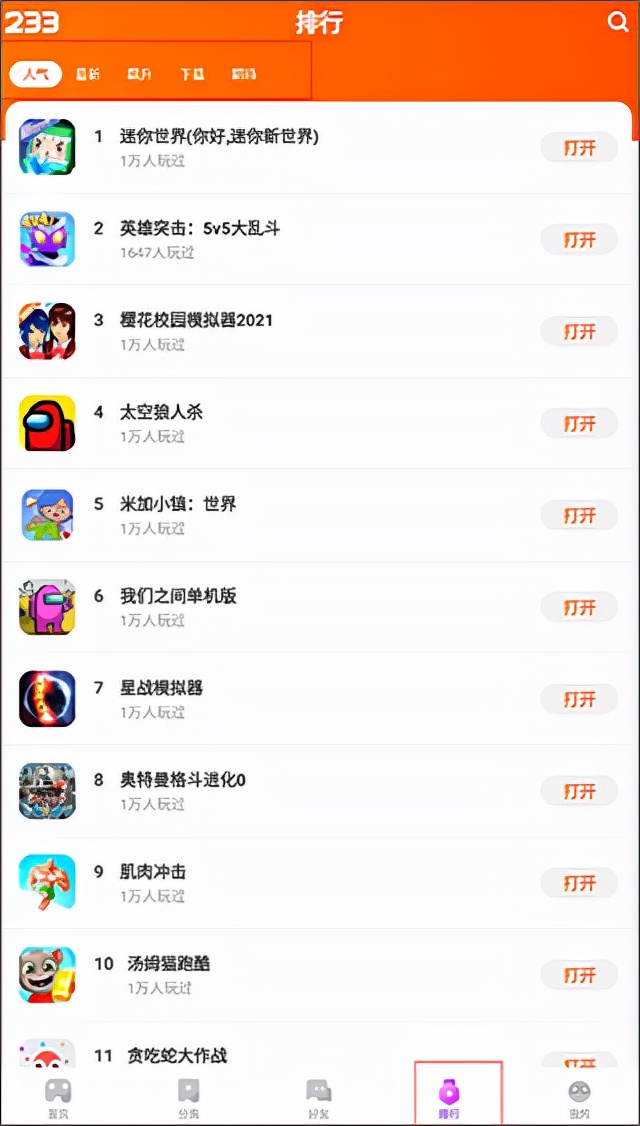View the 贪吃蛇大作战 game entry
640x1126 pixels.
pyautogui.click(x=177, y=1055)
